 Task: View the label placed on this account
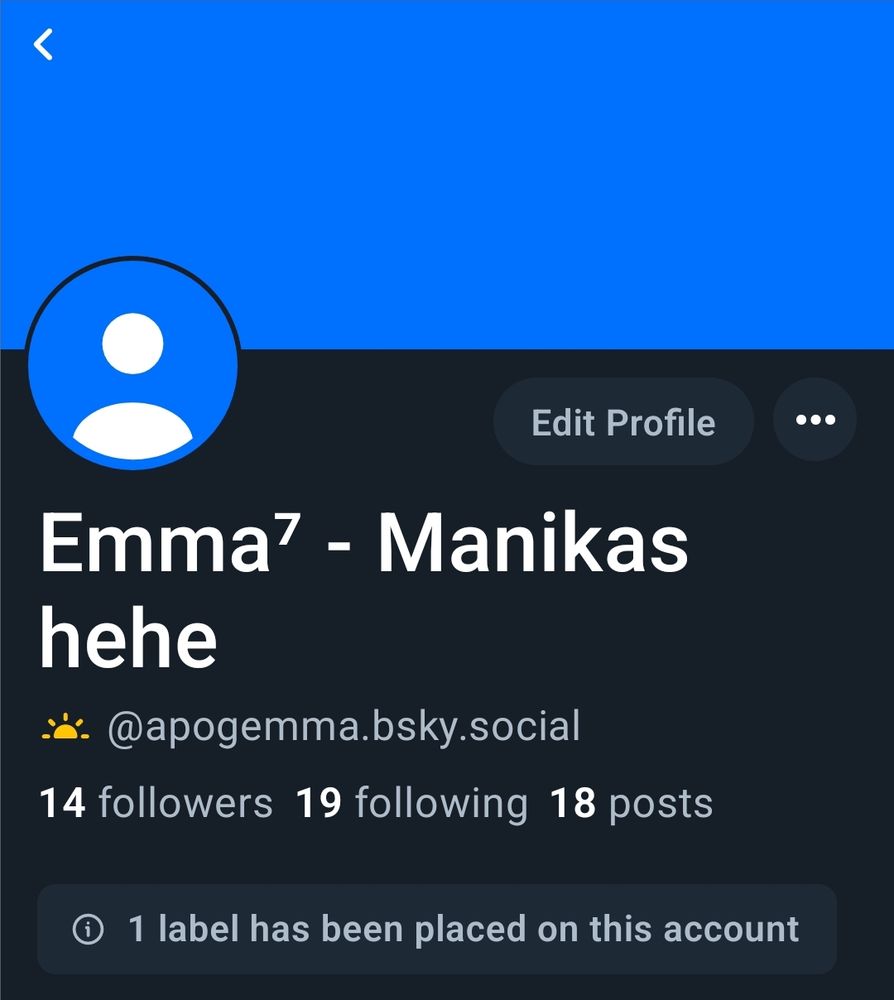click(437, 929)
